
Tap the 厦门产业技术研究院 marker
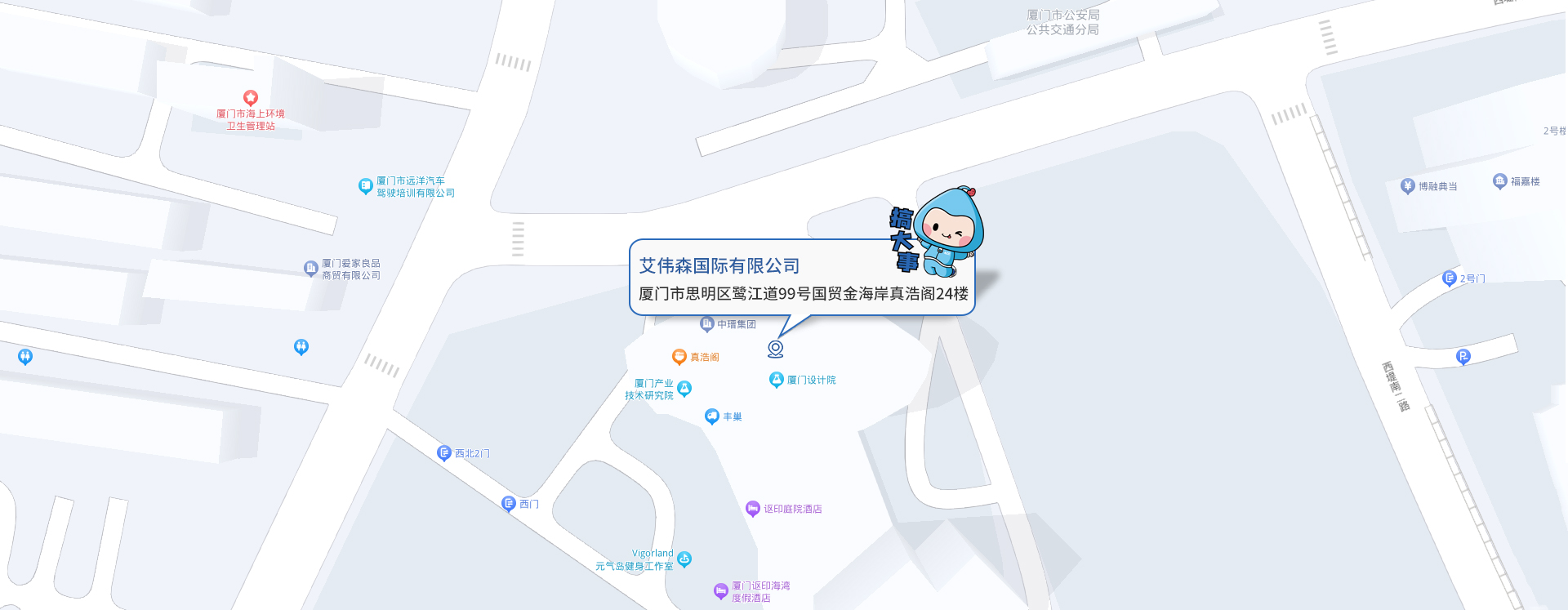pos(684,389)
